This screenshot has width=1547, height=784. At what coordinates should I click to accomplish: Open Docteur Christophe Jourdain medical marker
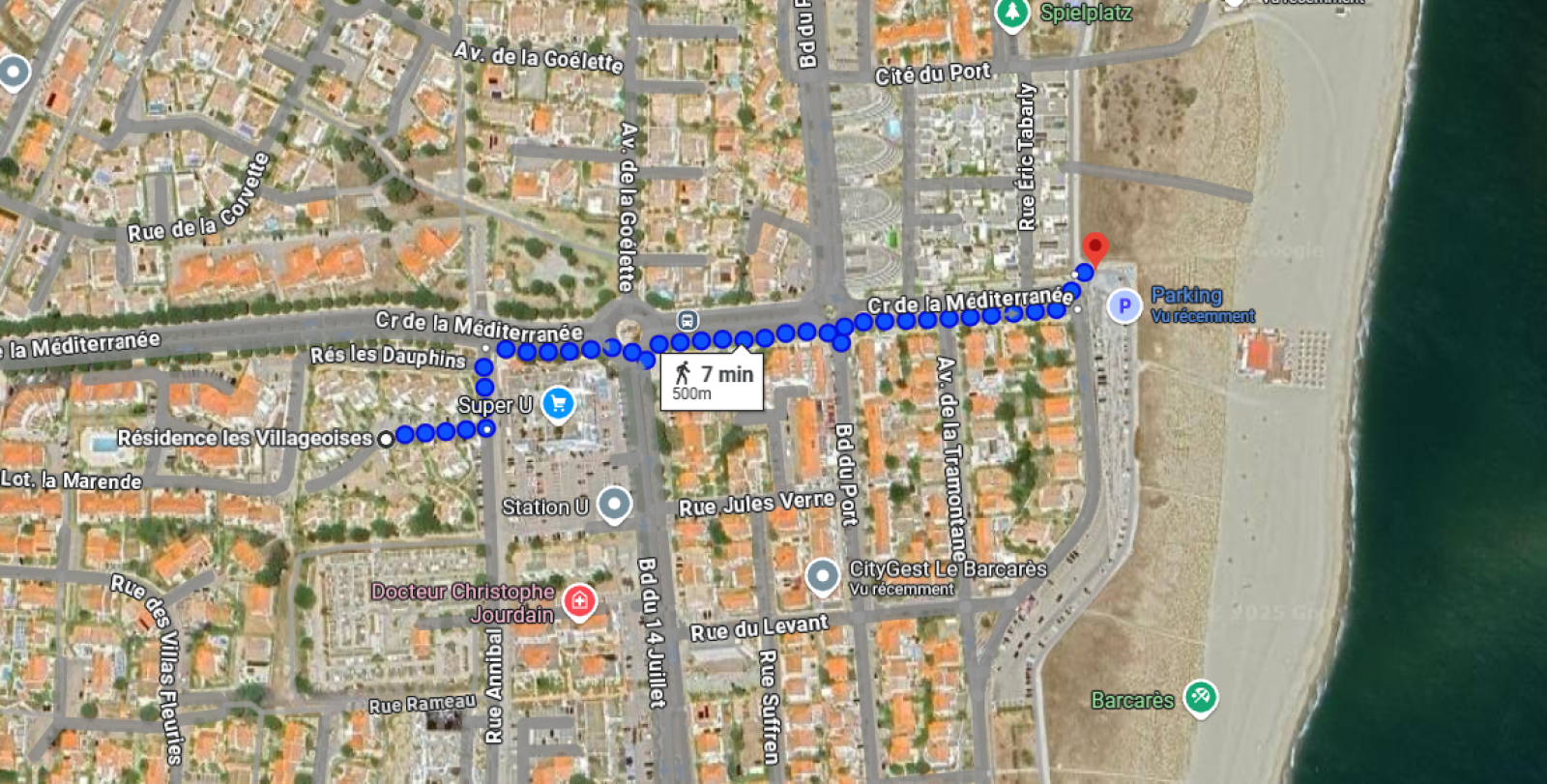click(579, 602)
